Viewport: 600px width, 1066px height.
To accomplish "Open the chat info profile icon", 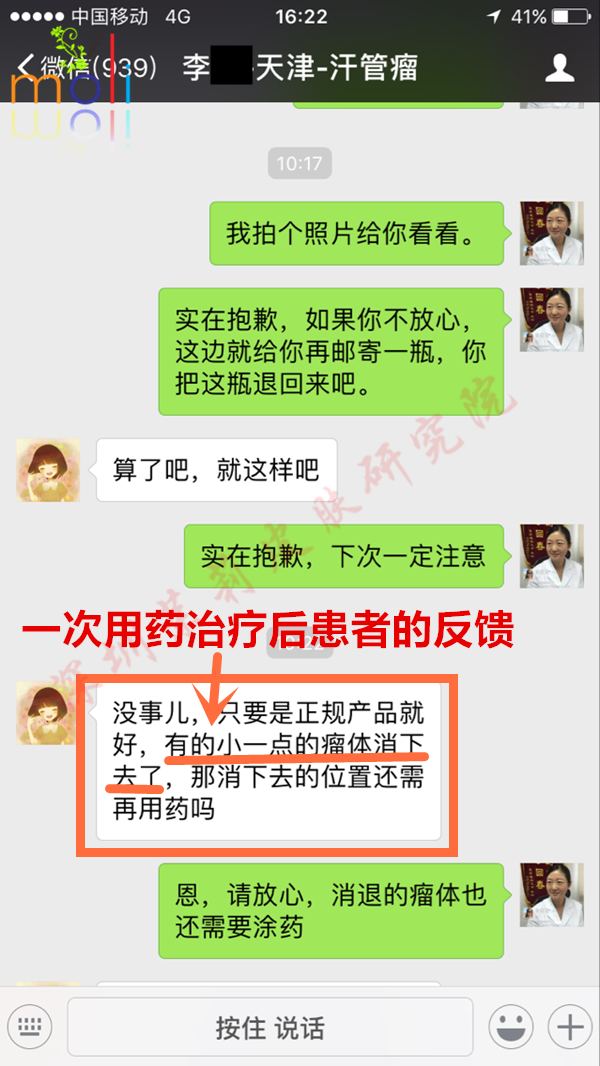I will tap(559, 68).
